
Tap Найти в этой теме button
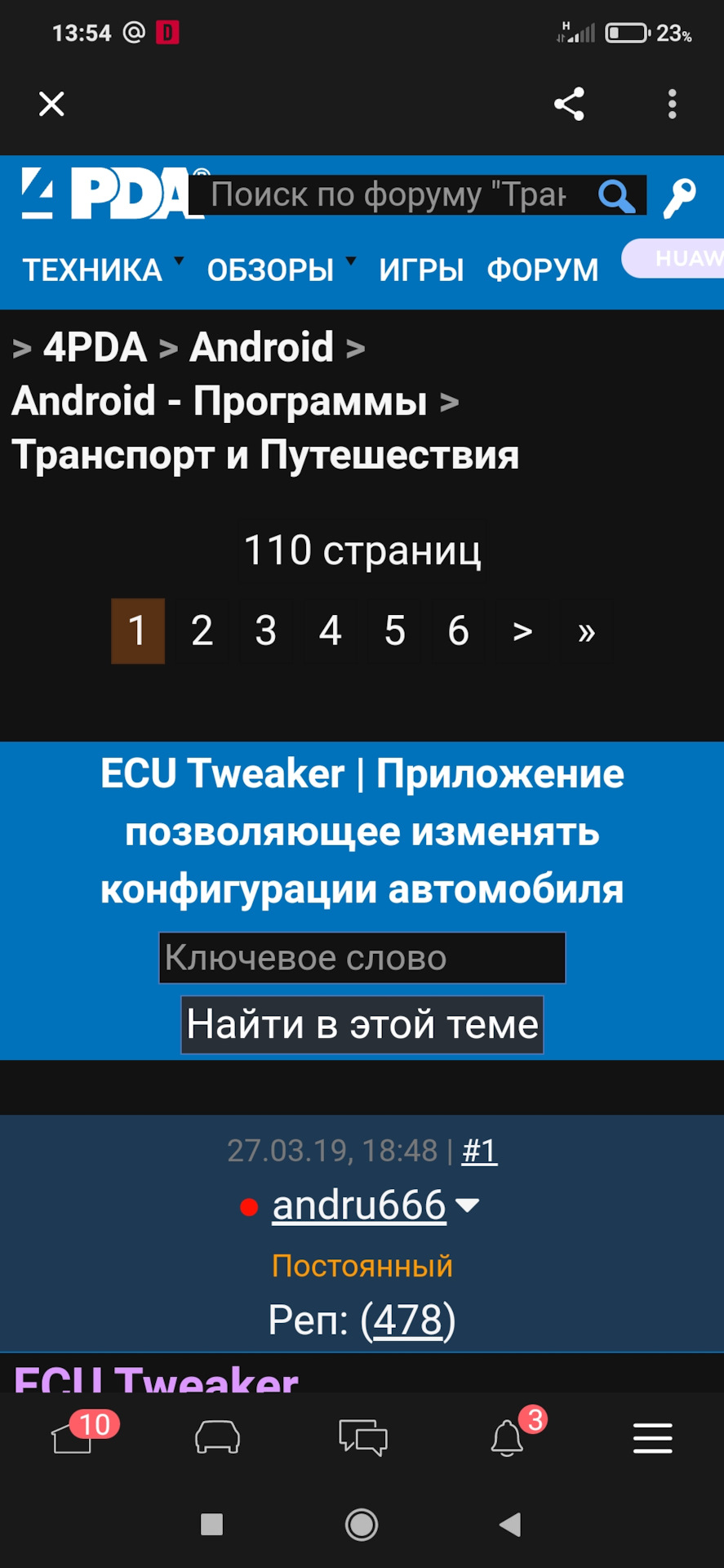pos(362,1024)
